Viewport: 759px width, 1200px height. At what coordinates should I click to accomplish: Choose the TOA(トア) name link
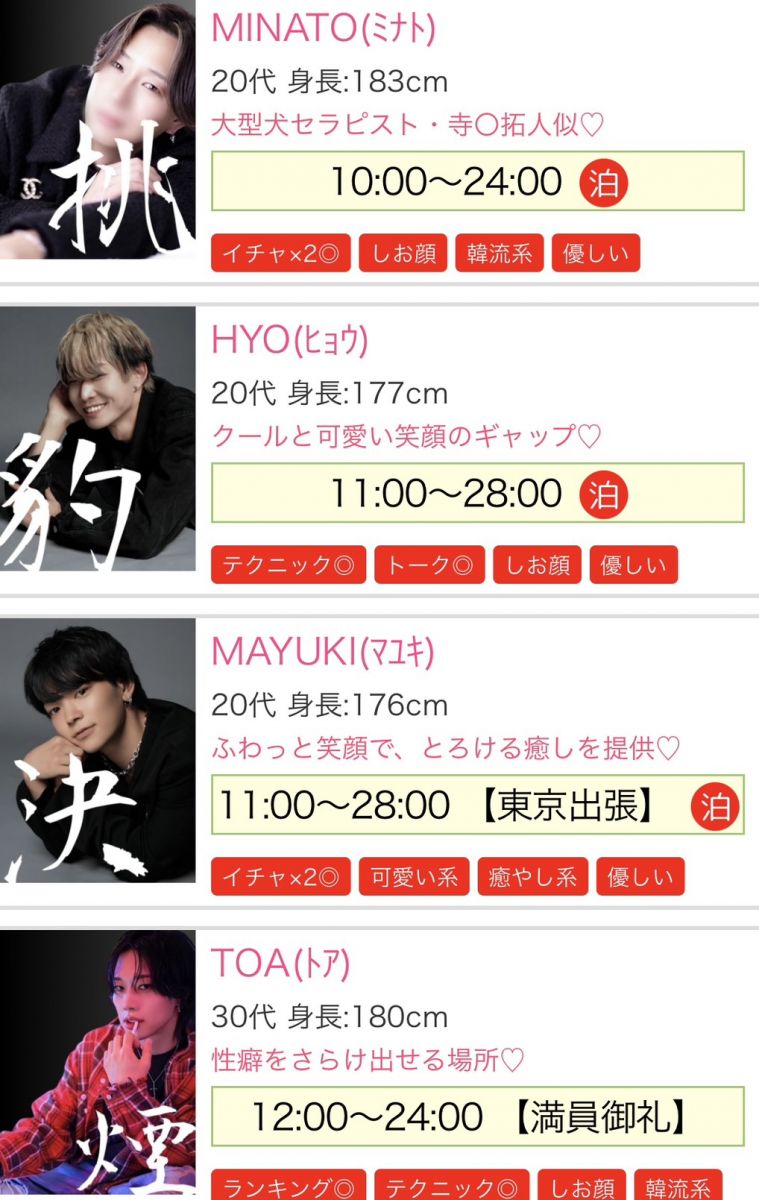pyautogui.click(x=280, y=963)
